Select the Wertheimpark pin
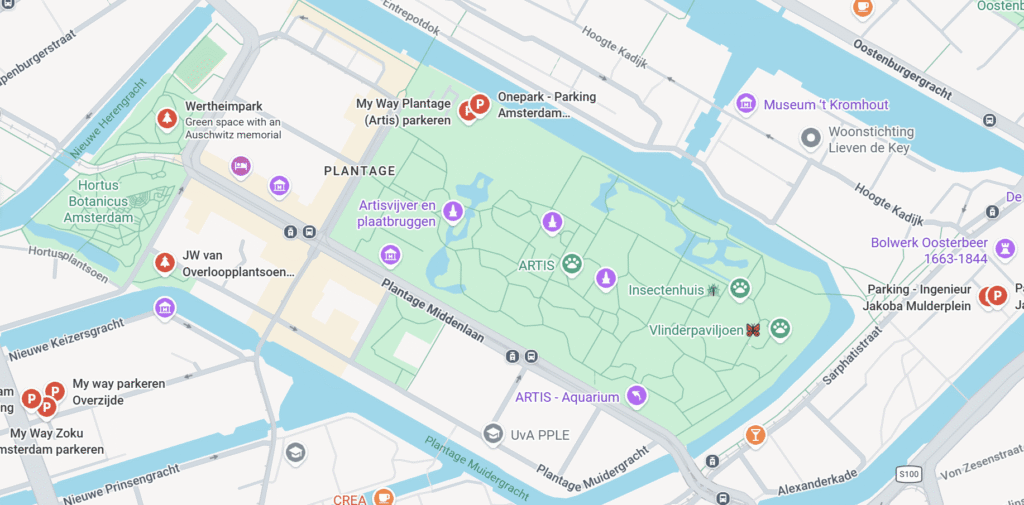Image resolution: width=1024 pixels, height=505 pixels. click(166, 120)
